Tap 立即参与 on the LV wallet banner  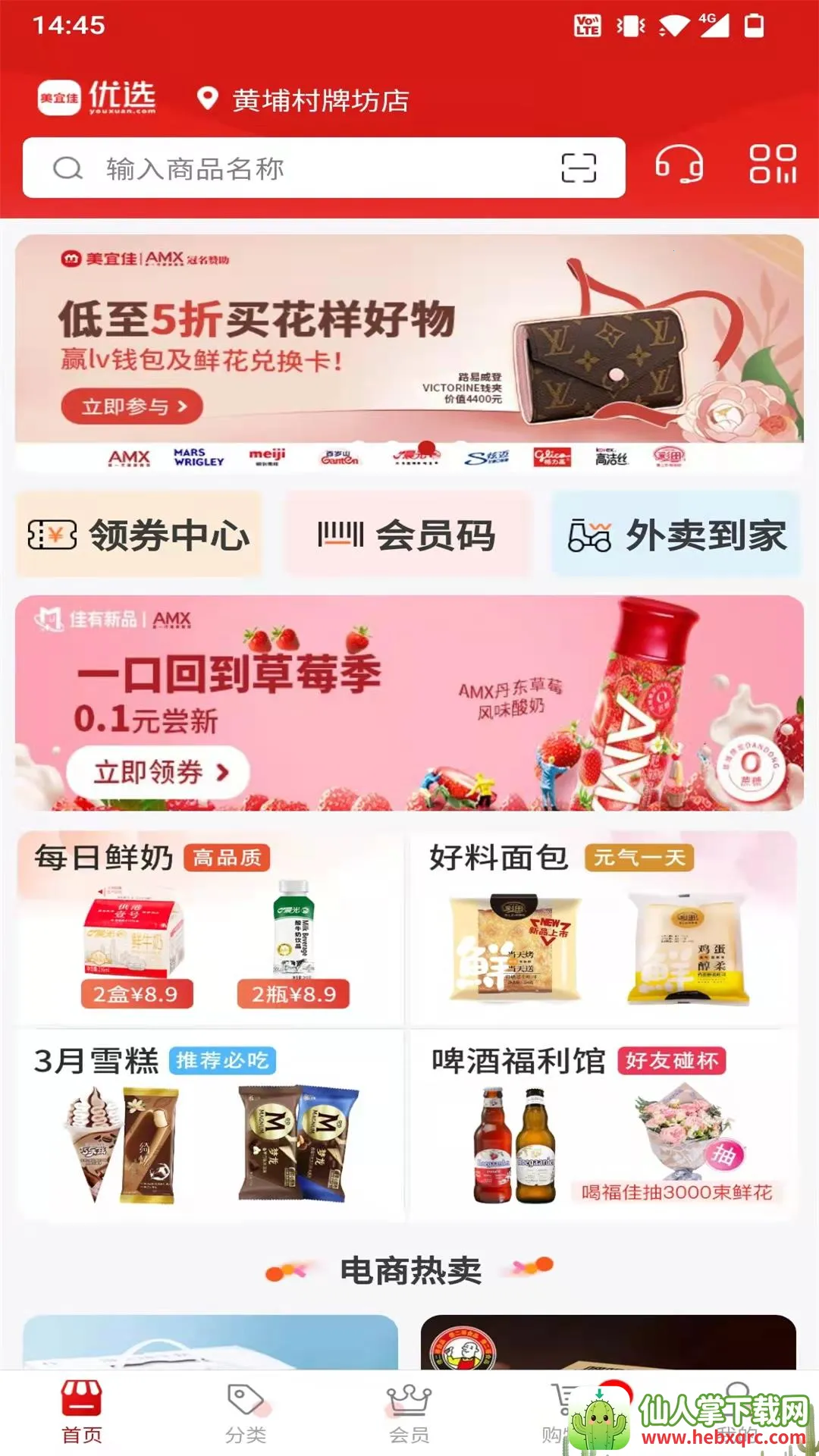(132, 406)
